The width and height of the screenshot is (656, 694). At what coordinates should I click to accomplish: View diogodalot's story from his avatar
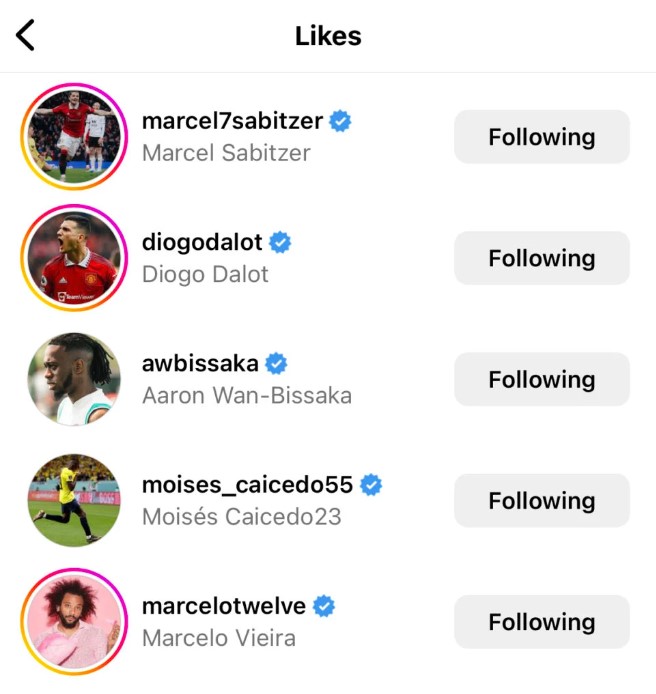pyautogui.click(x=74, y=258)
